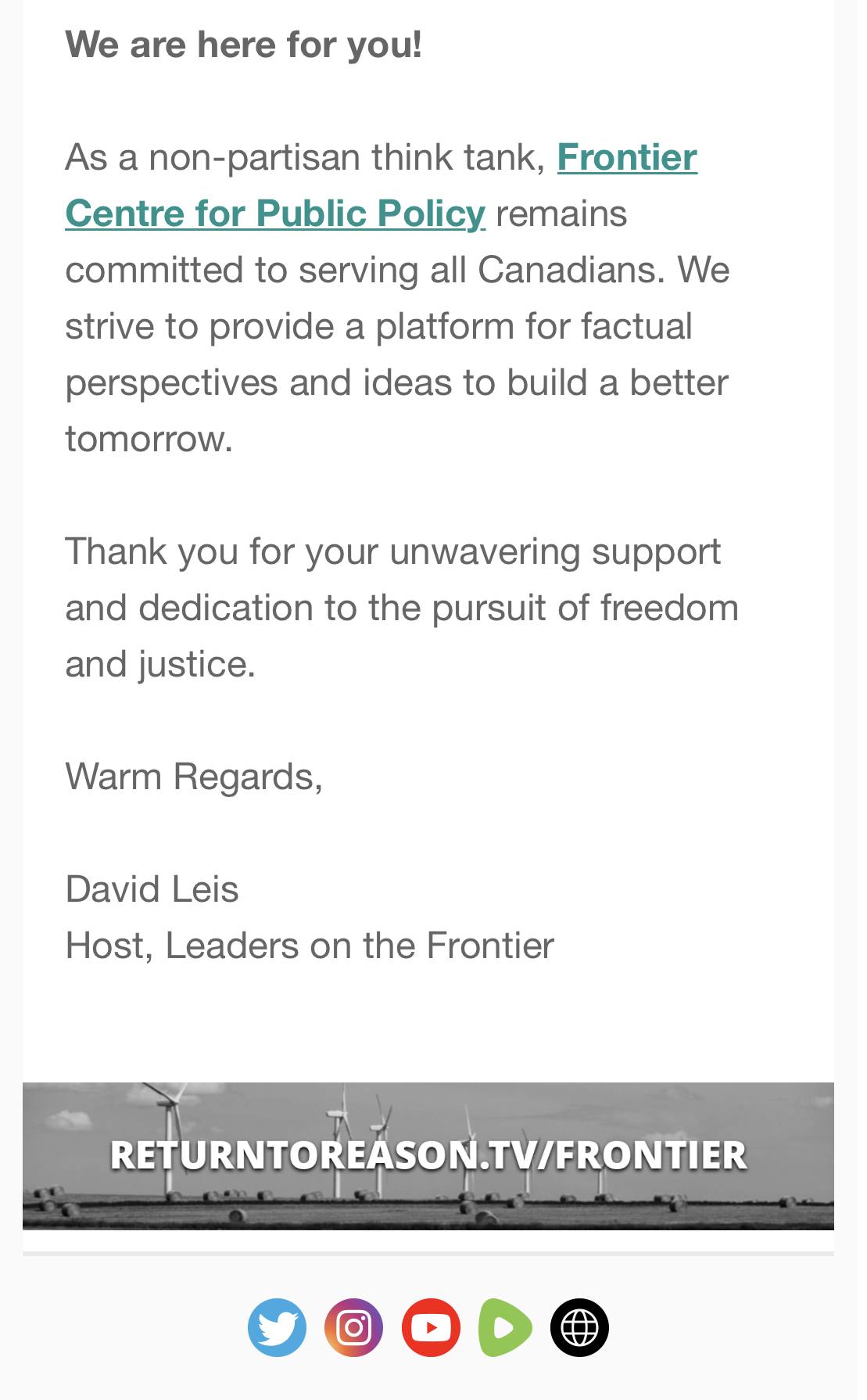The width and height of the screenshot is (867, 1400).
Task: Open the Rumble channel icon
Action: click(505, 1327)
